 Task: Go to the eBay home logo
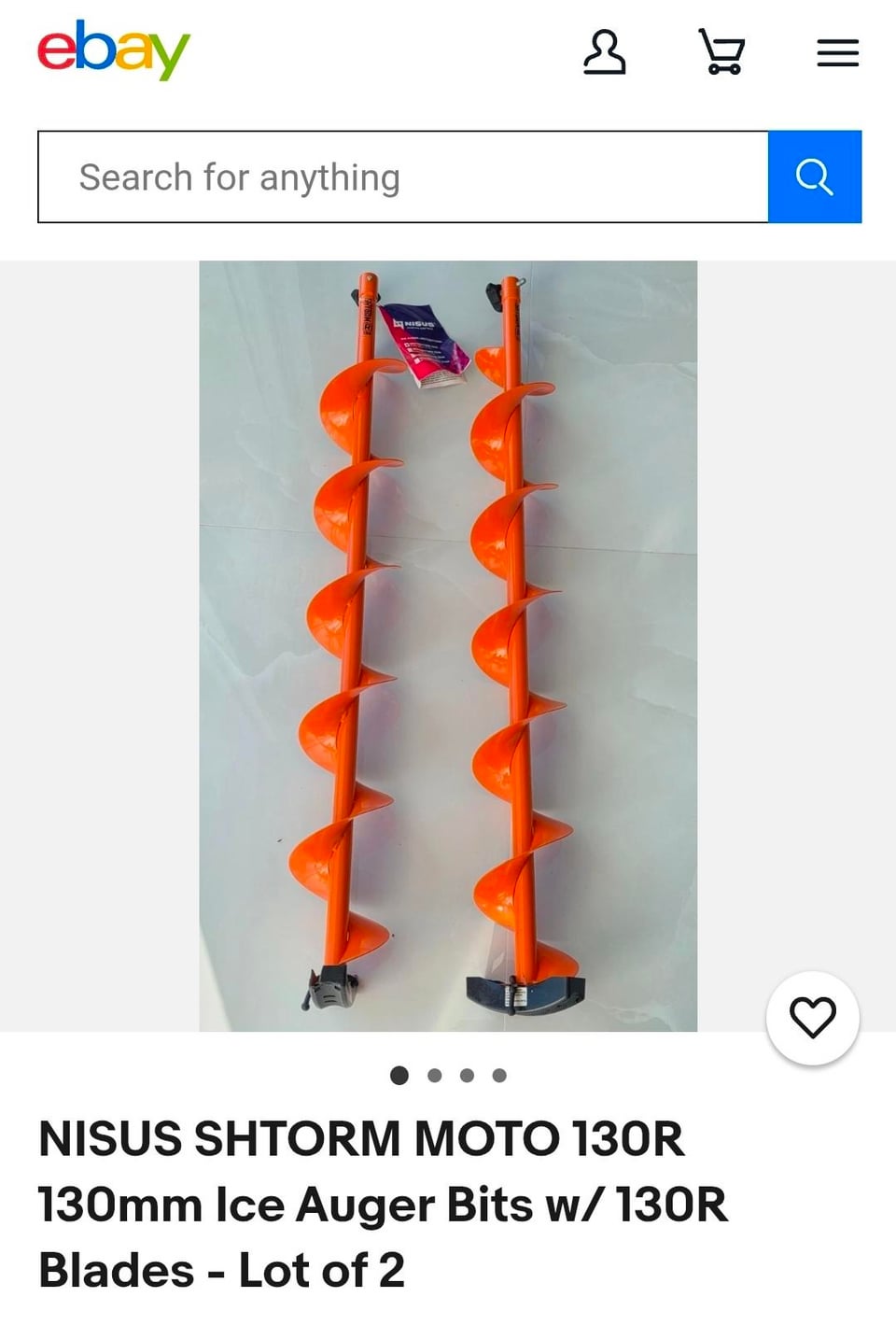click(113, 50)
